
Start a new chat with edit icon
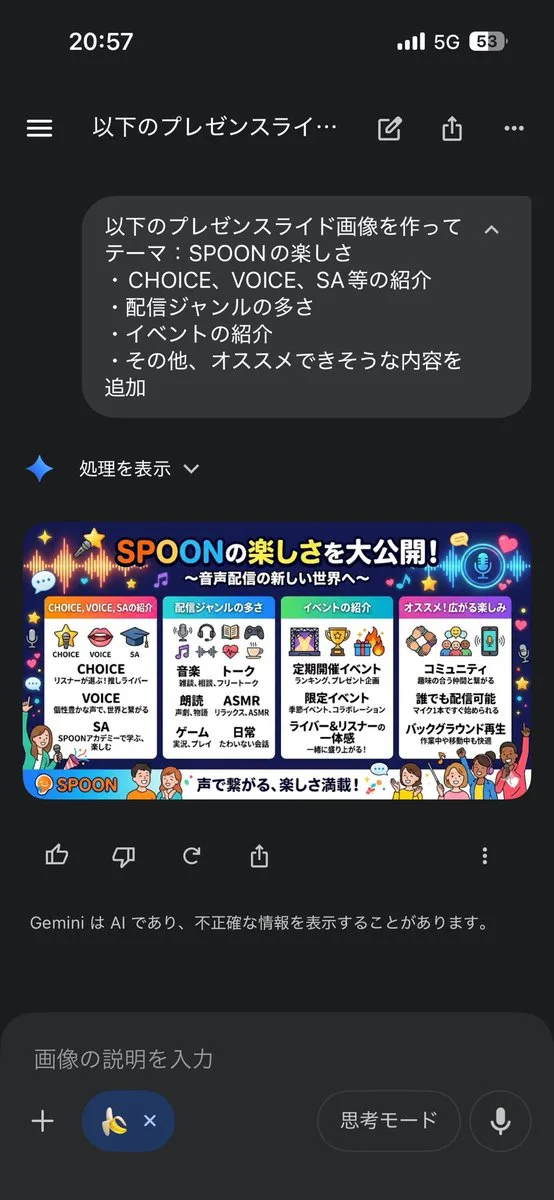click(389, 128)
